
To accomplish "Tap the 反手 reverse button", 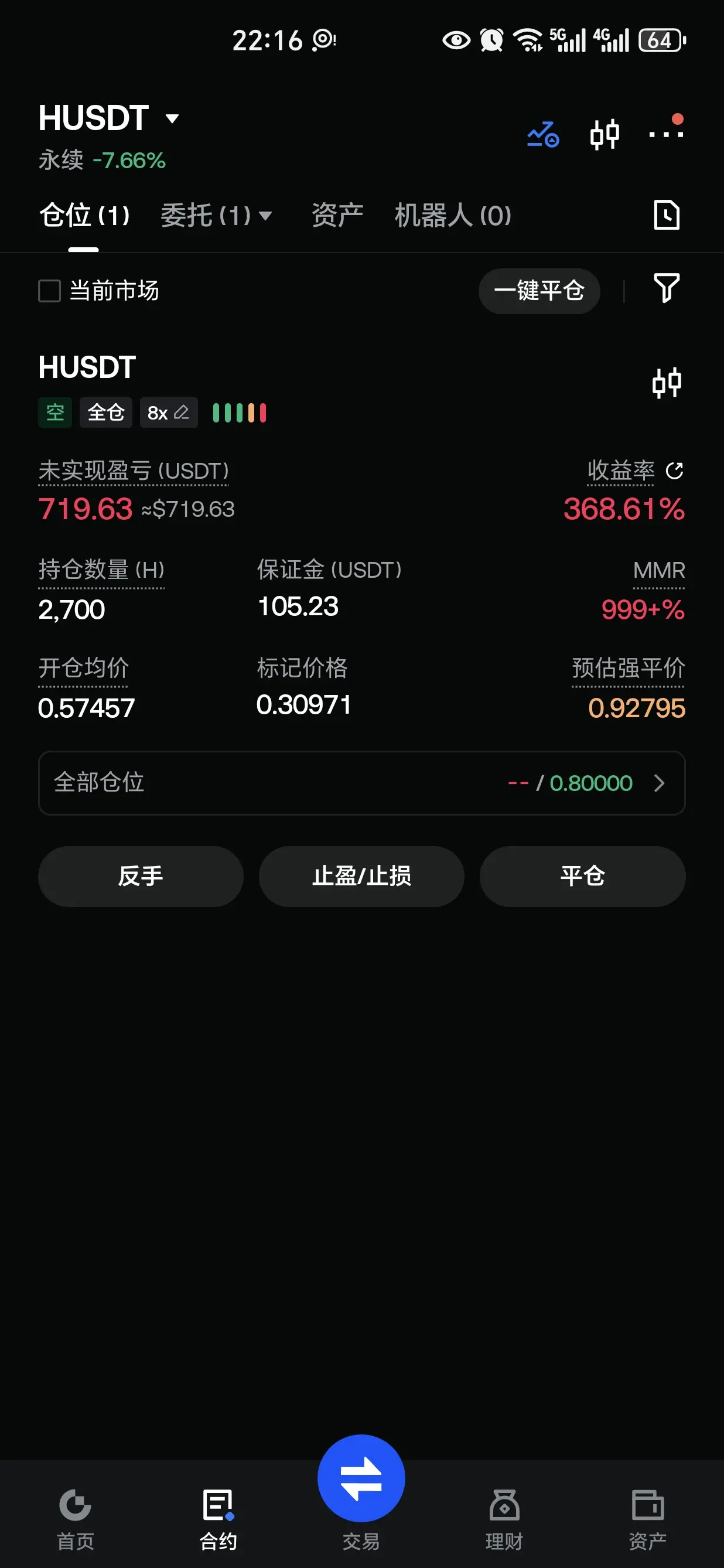I will click(141, 876).
